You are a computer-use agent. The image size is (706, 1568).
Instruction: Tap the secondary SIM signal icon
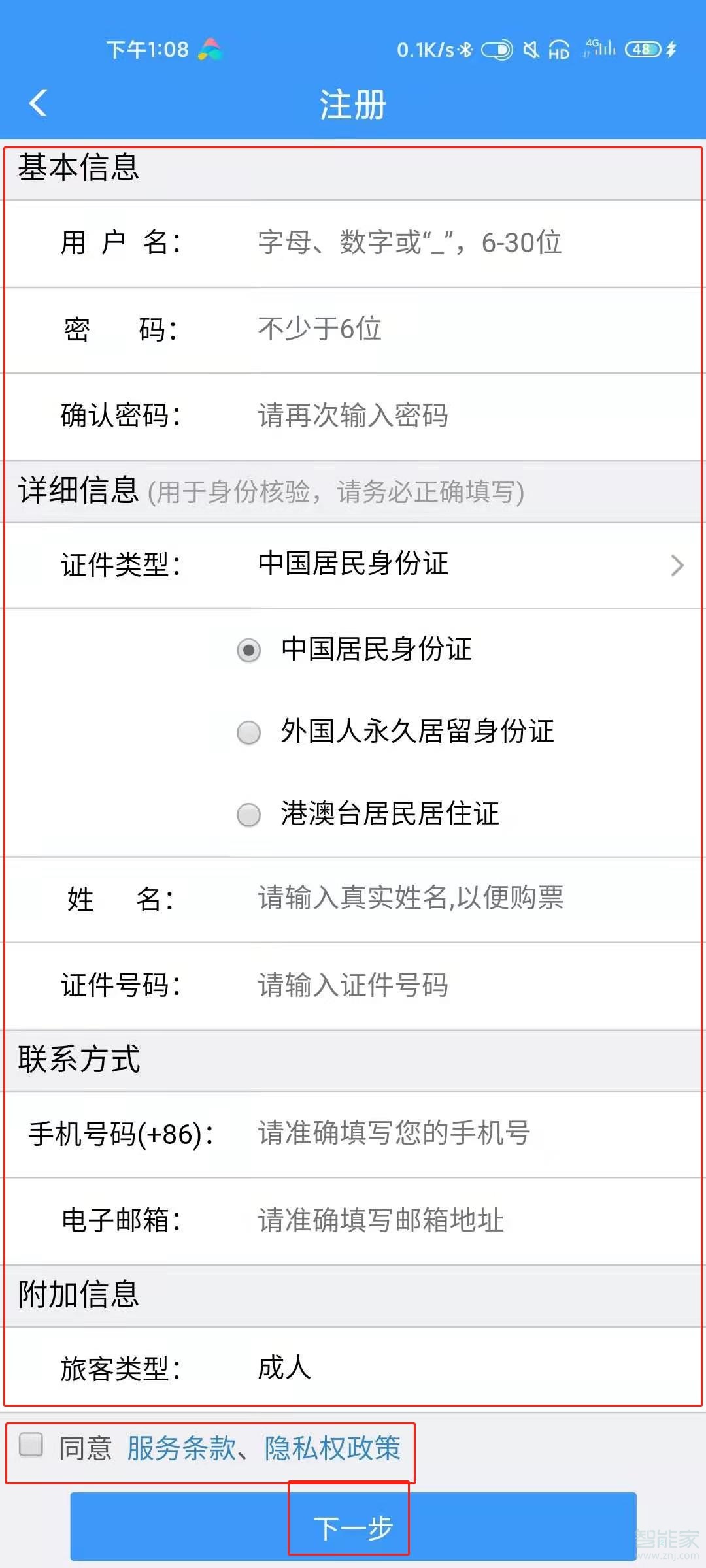click(587, 52)
